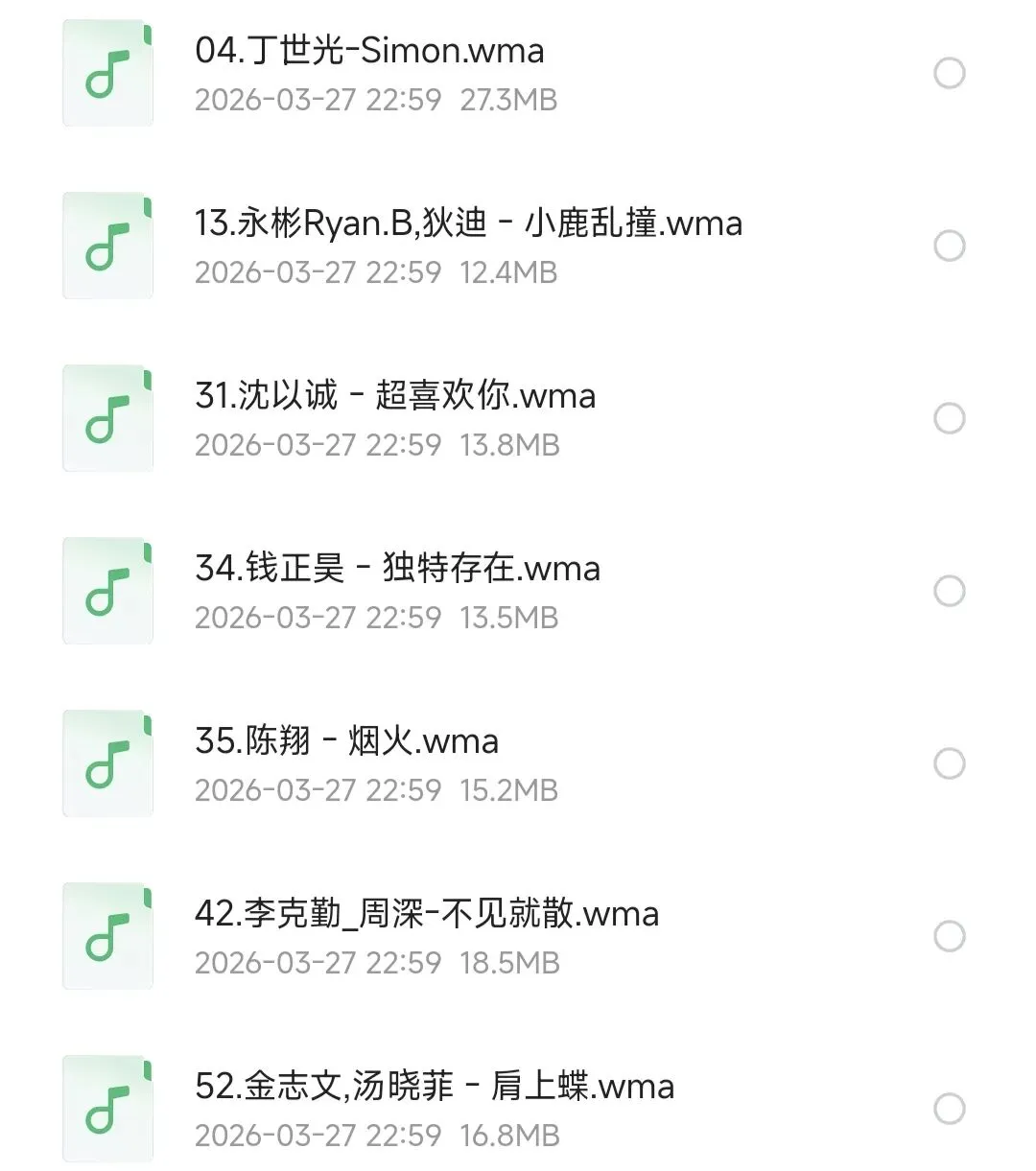Open 42.李克勤_周深-不见就散.wma

coord(426,914)
